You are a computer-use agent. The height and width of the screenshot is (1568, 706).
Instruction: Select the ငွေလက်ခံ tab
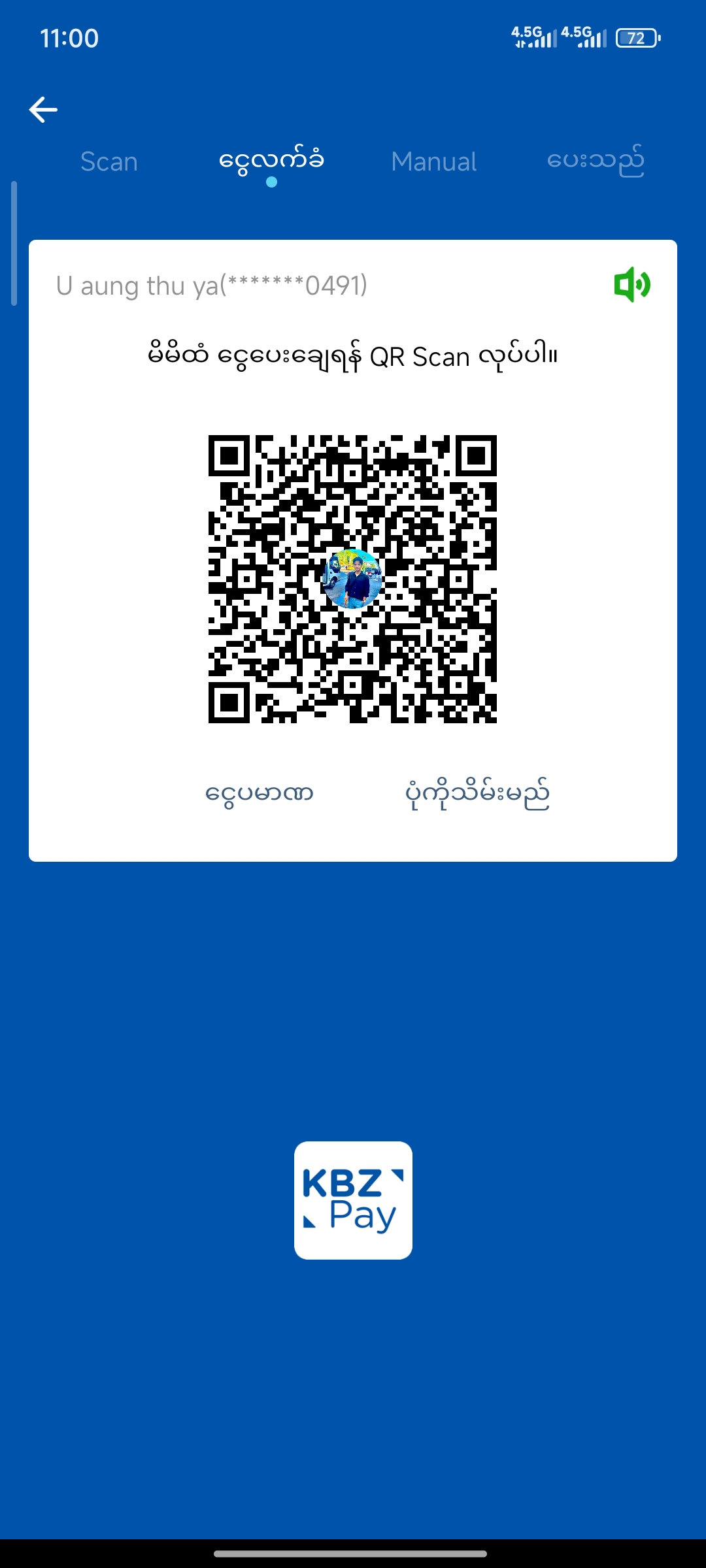(271, 161)
